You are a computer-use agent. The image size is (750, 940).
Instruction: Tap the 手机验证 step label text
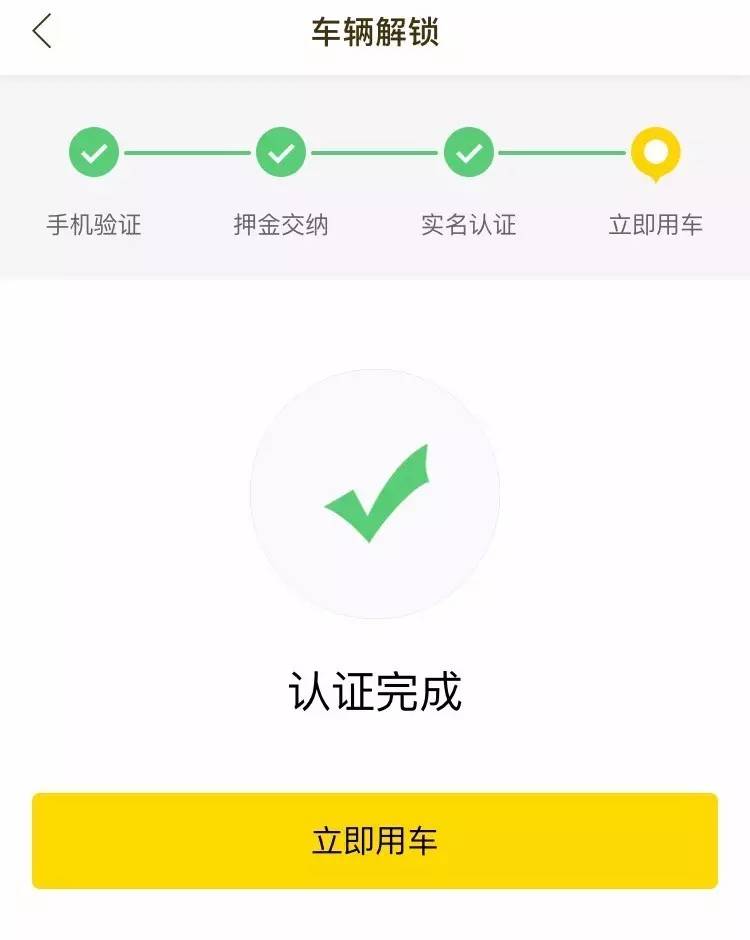click(x=93, y=225)
